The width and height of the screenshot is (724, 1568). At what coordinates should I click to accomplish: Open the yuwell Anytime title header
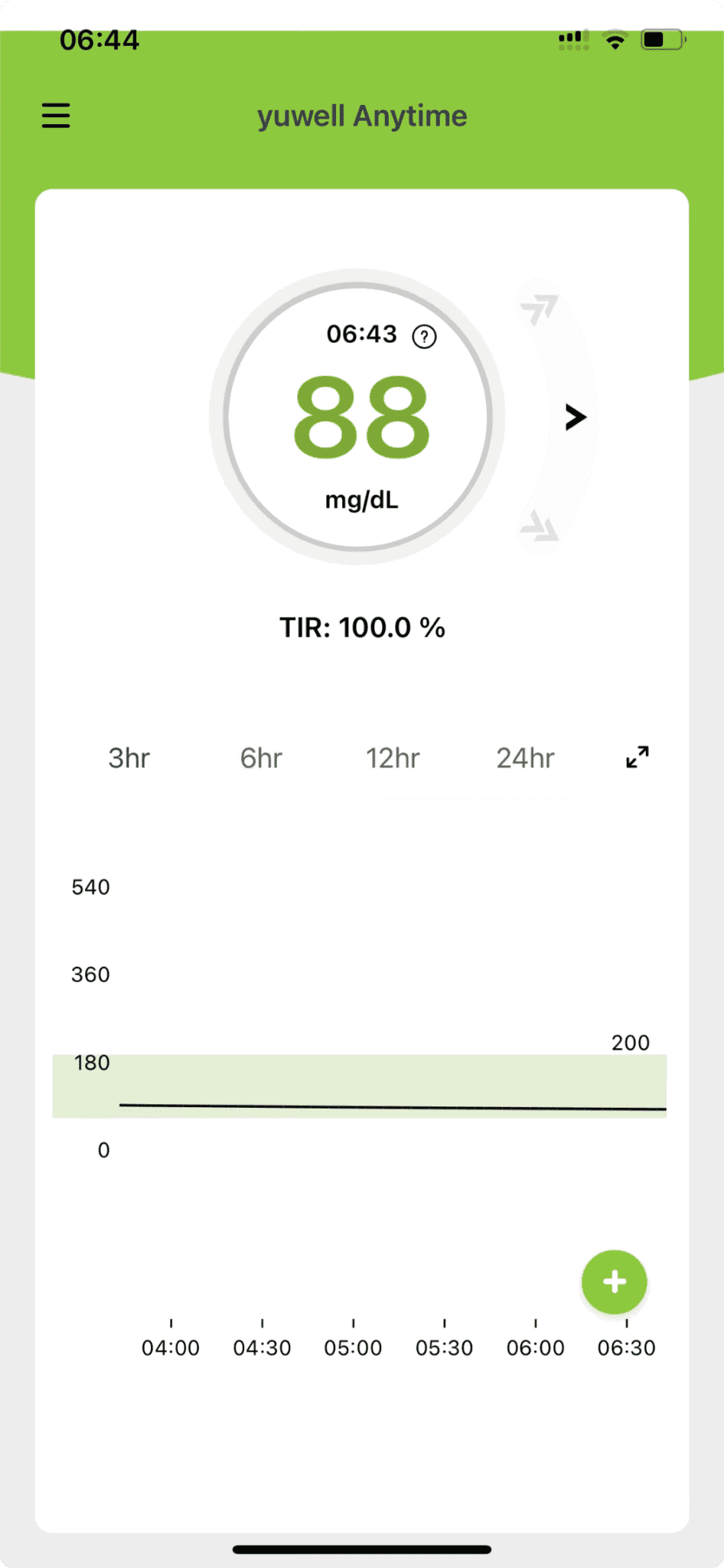click(x=362, y=116)
